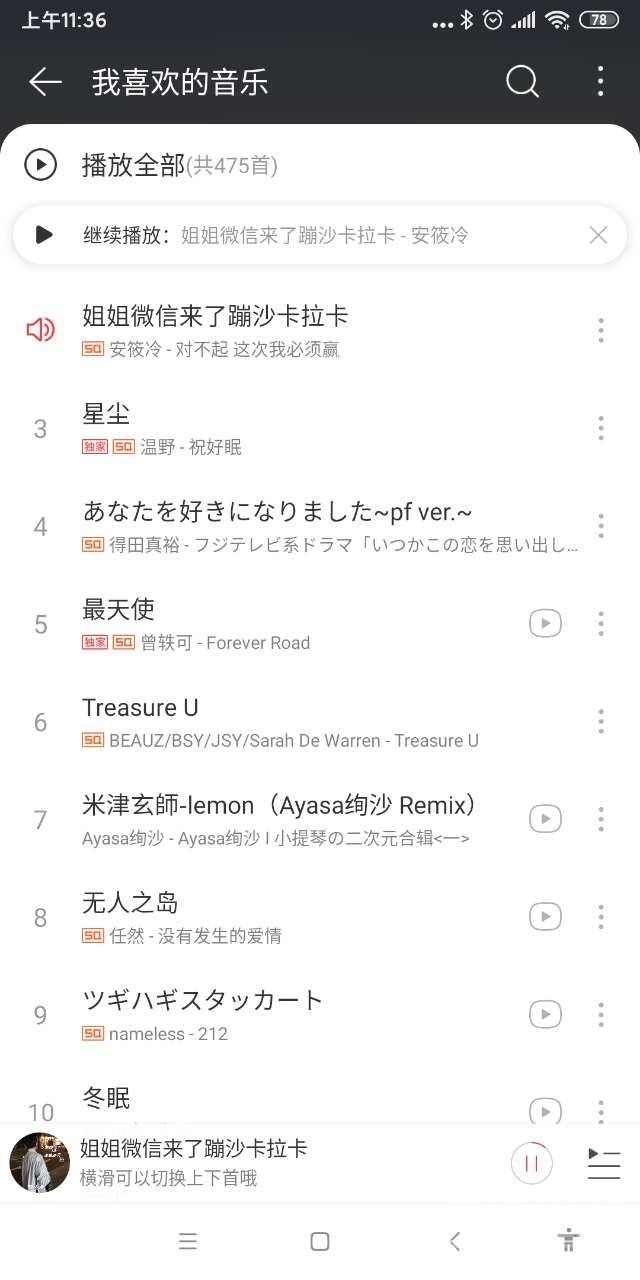Open the now playing album cover
The image size is (640, 1280).
(40, 1162)
